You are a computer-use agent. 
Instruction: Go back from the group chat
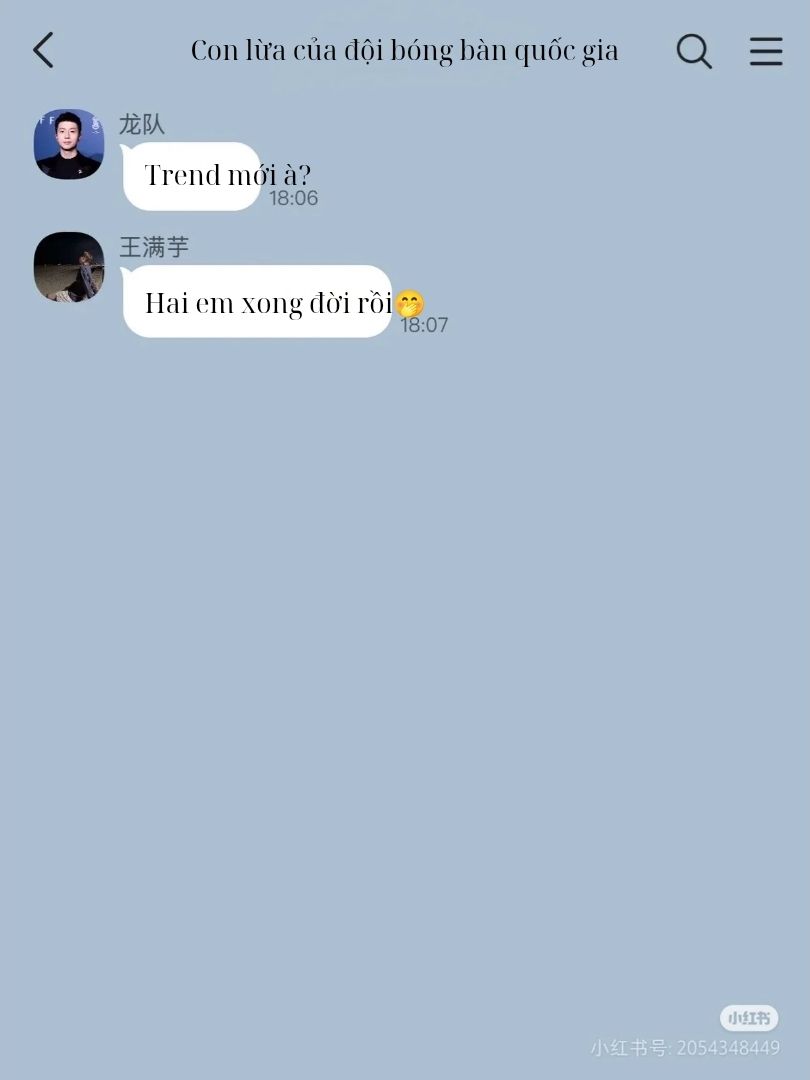[x=43, y=50]
